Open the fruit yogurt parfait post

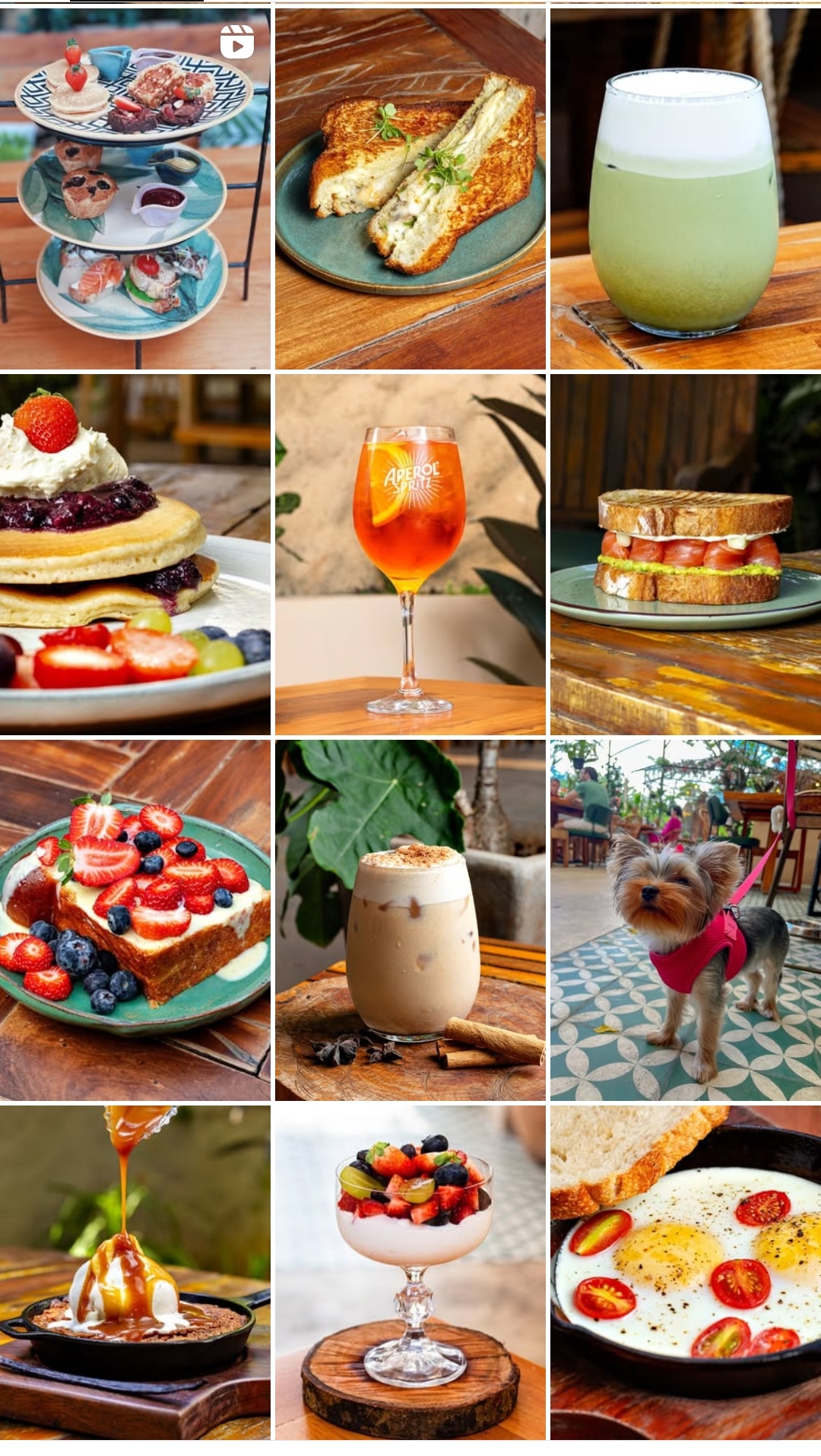tap(410, 1271)
